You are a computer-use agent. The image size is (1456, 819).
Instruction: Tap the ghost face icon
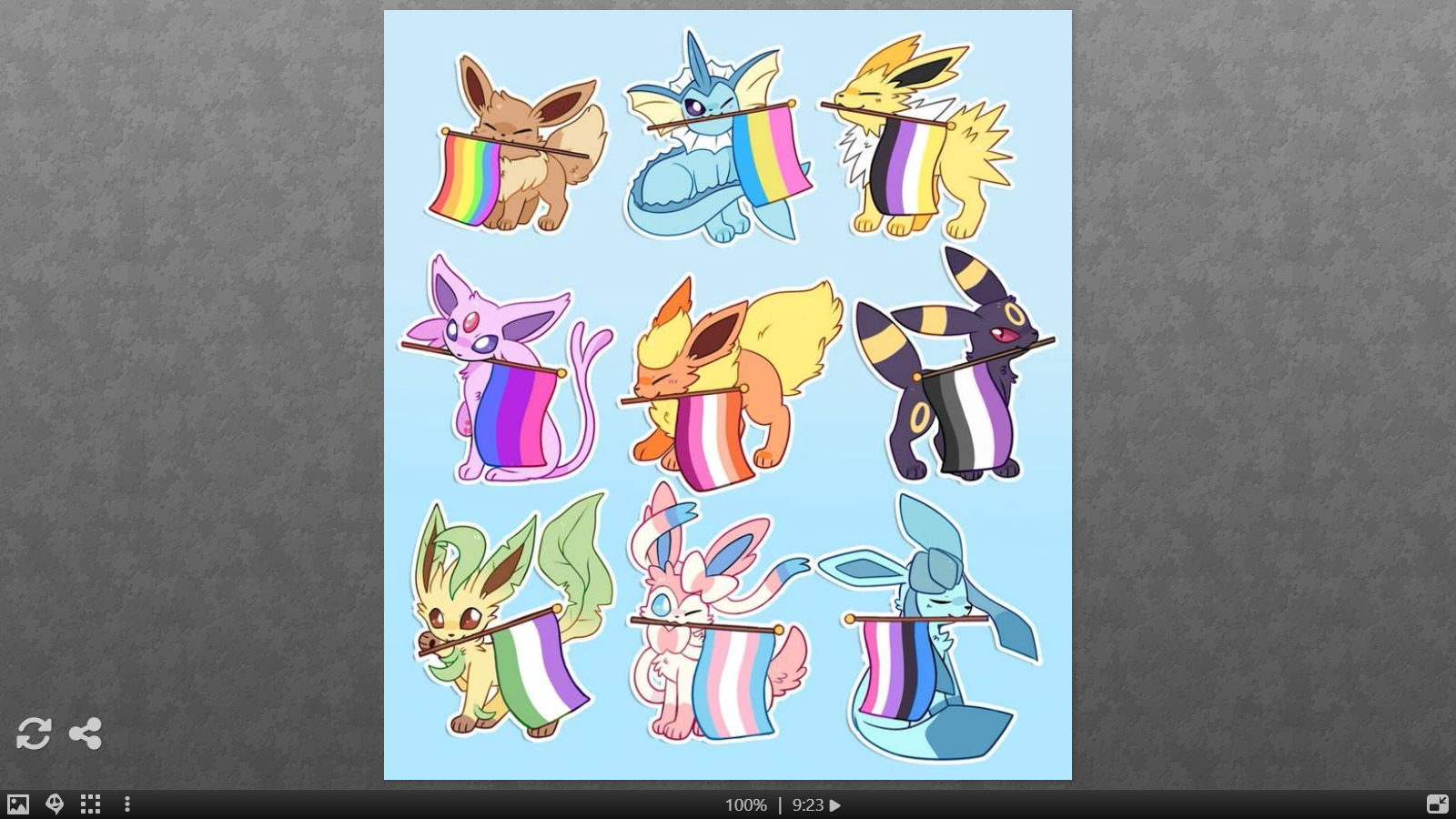pos(55,804)
